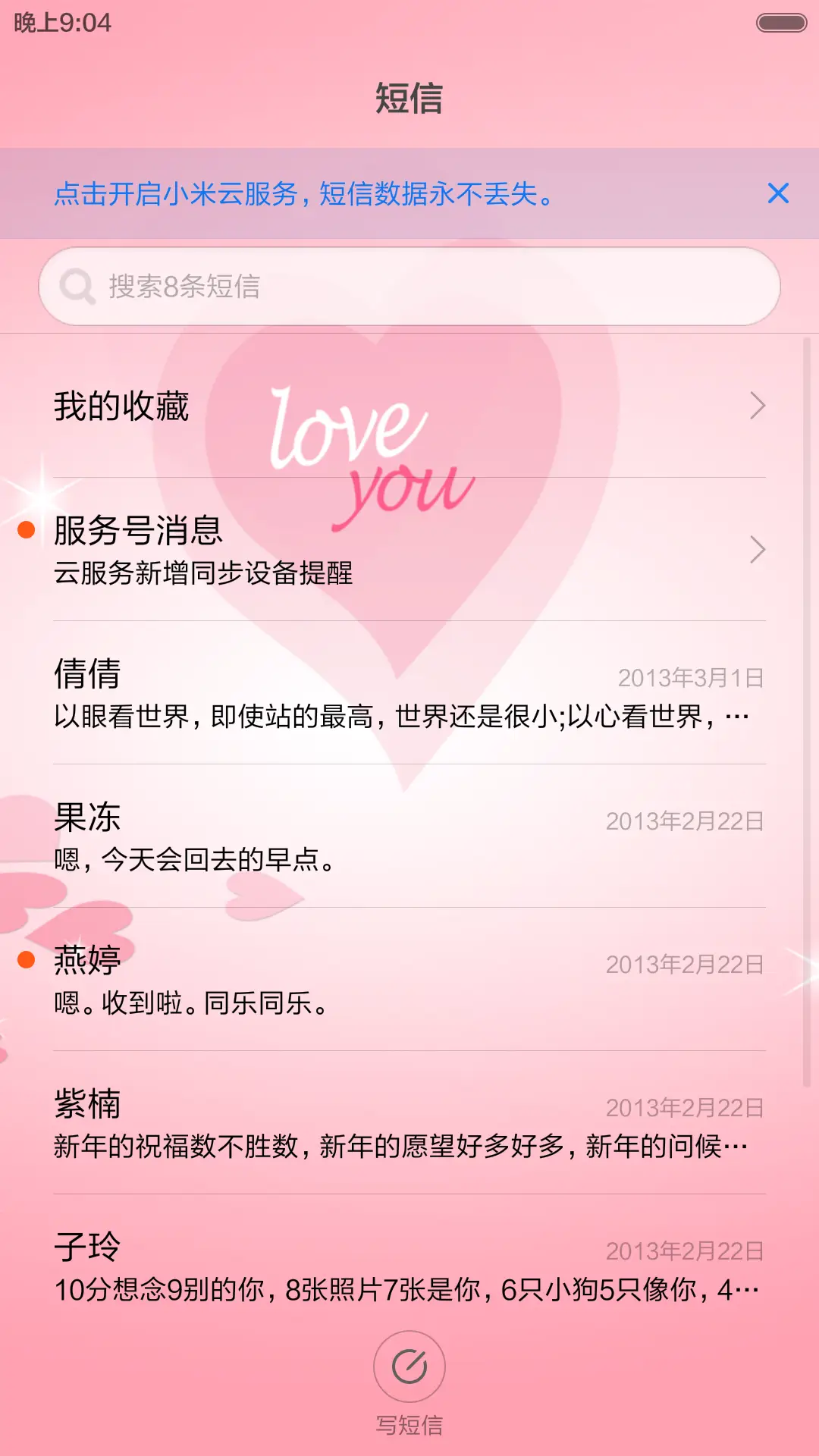Click the search magnifier icon
Image resolution: width=819 pixels, height=1456 pixels.
point(77,286)
